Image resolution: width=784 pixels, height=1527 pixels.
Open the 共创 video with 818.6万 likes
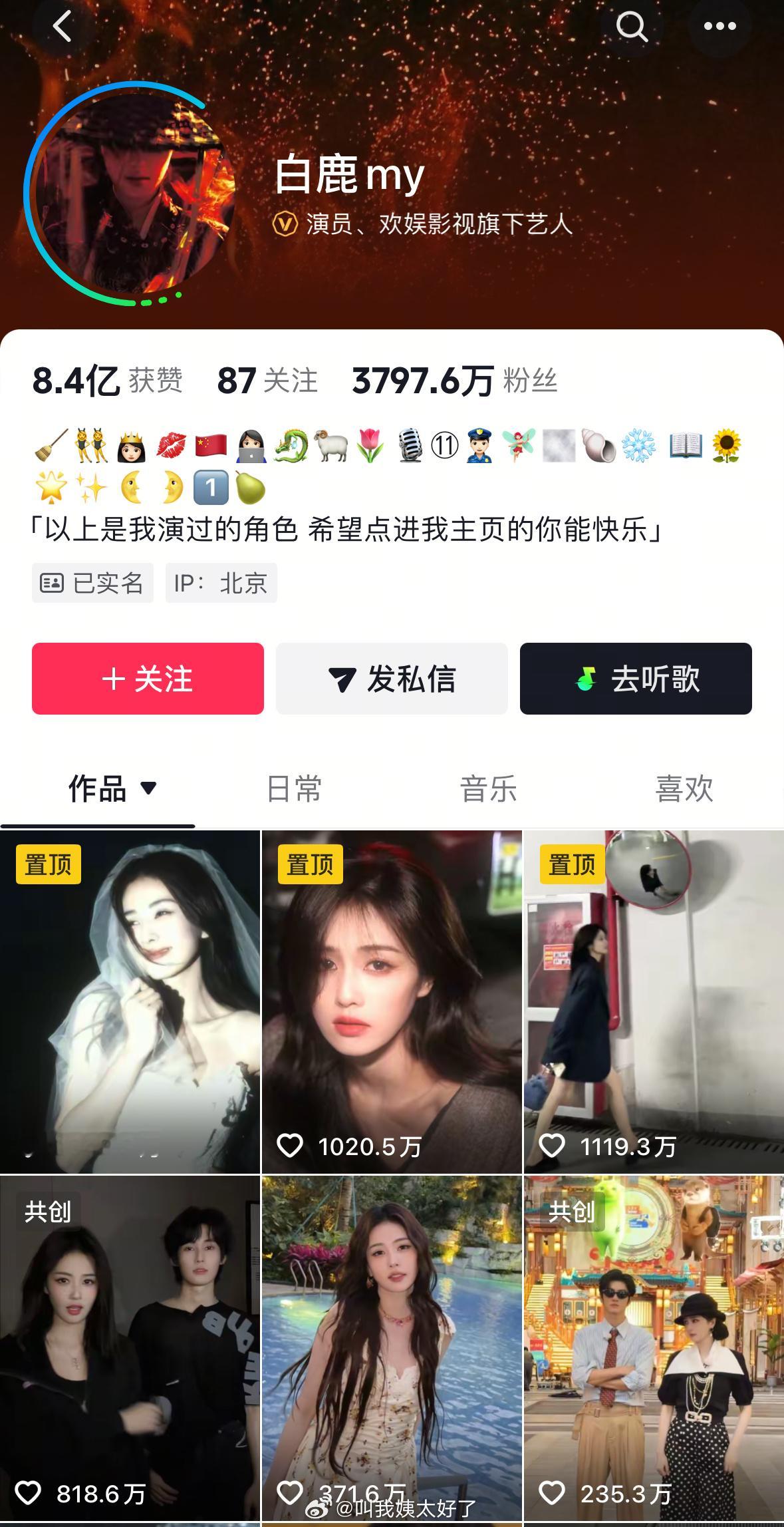130,1348
